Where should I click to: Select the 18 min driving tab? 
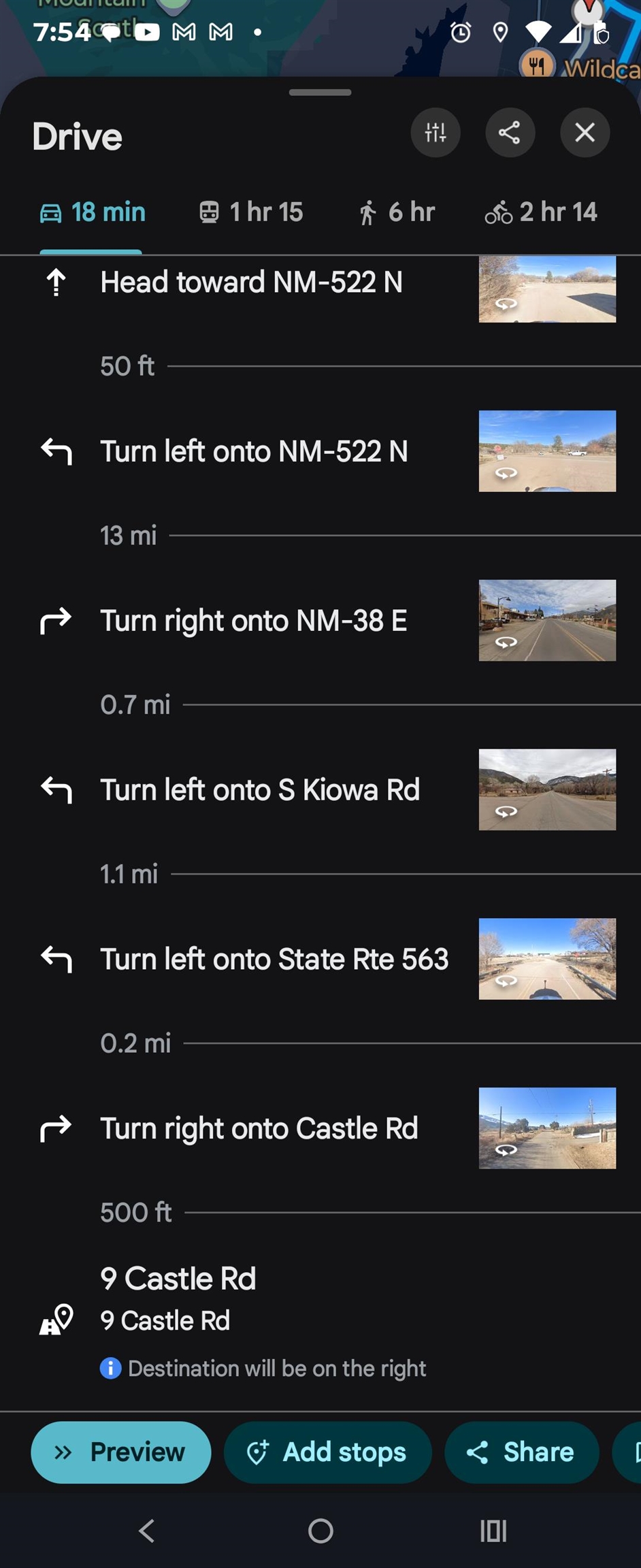(x=93, y=212)
